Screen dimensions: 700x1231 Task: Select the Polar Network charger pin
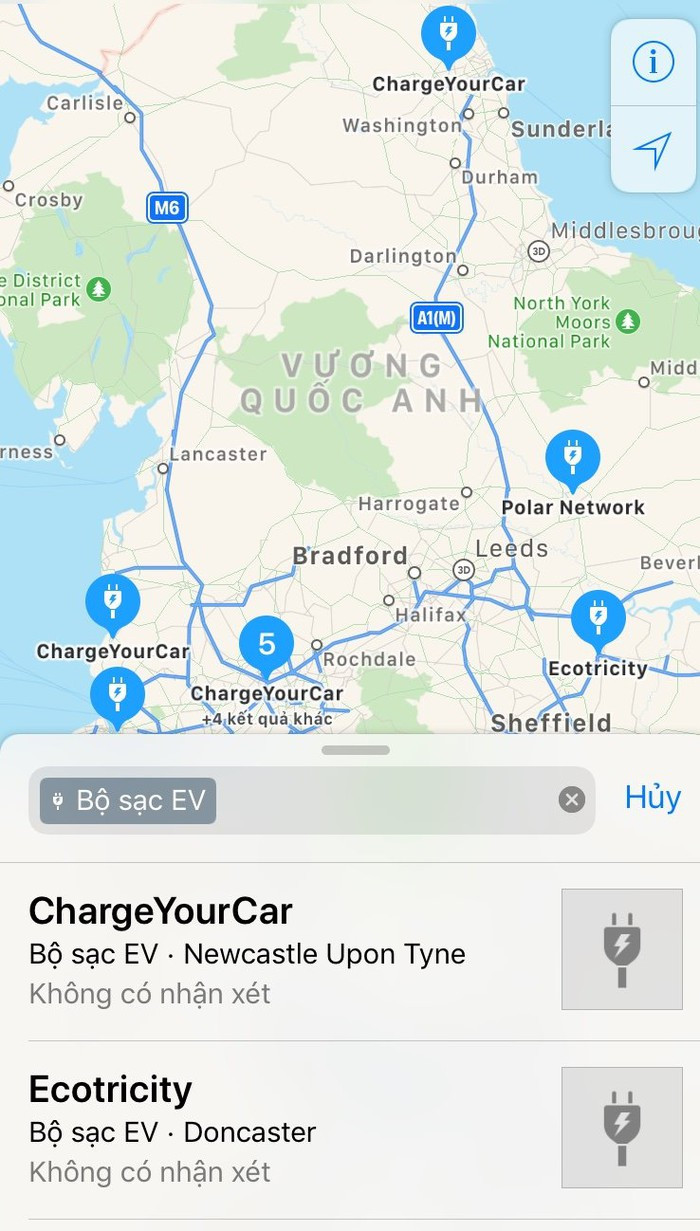[x=573, y=458]
